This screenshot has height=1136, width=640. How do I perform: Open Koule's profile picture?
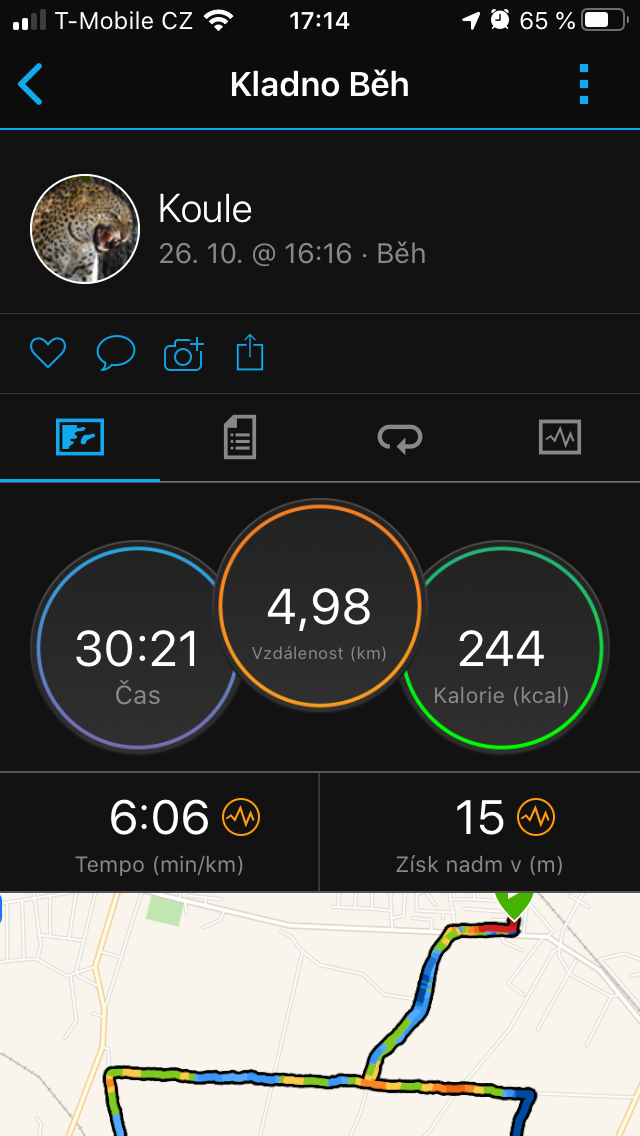click(85, 229)
